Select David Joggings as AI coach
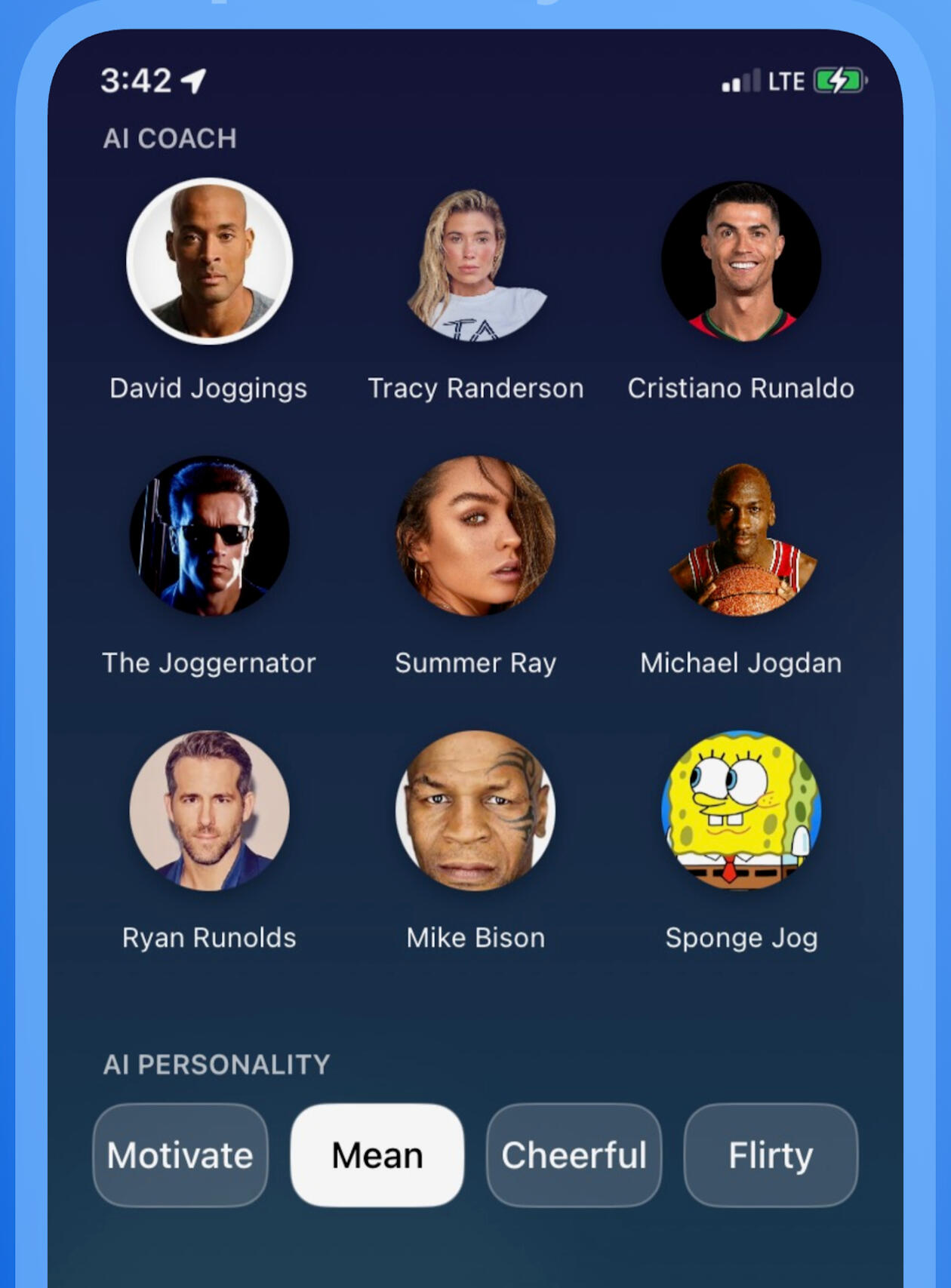The width and height of the screenshot is (951, 1288). 210,261
